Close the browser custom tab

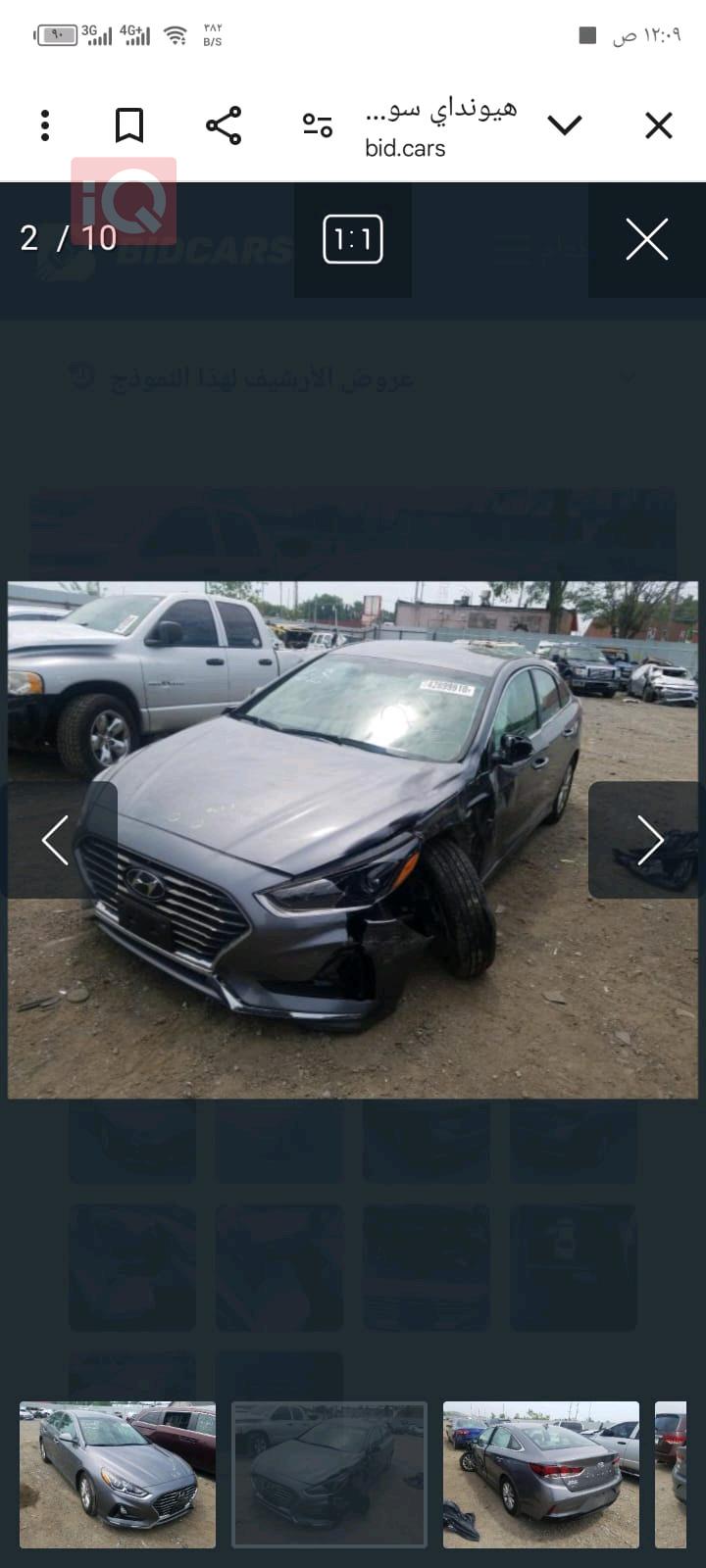click(659, 125)
